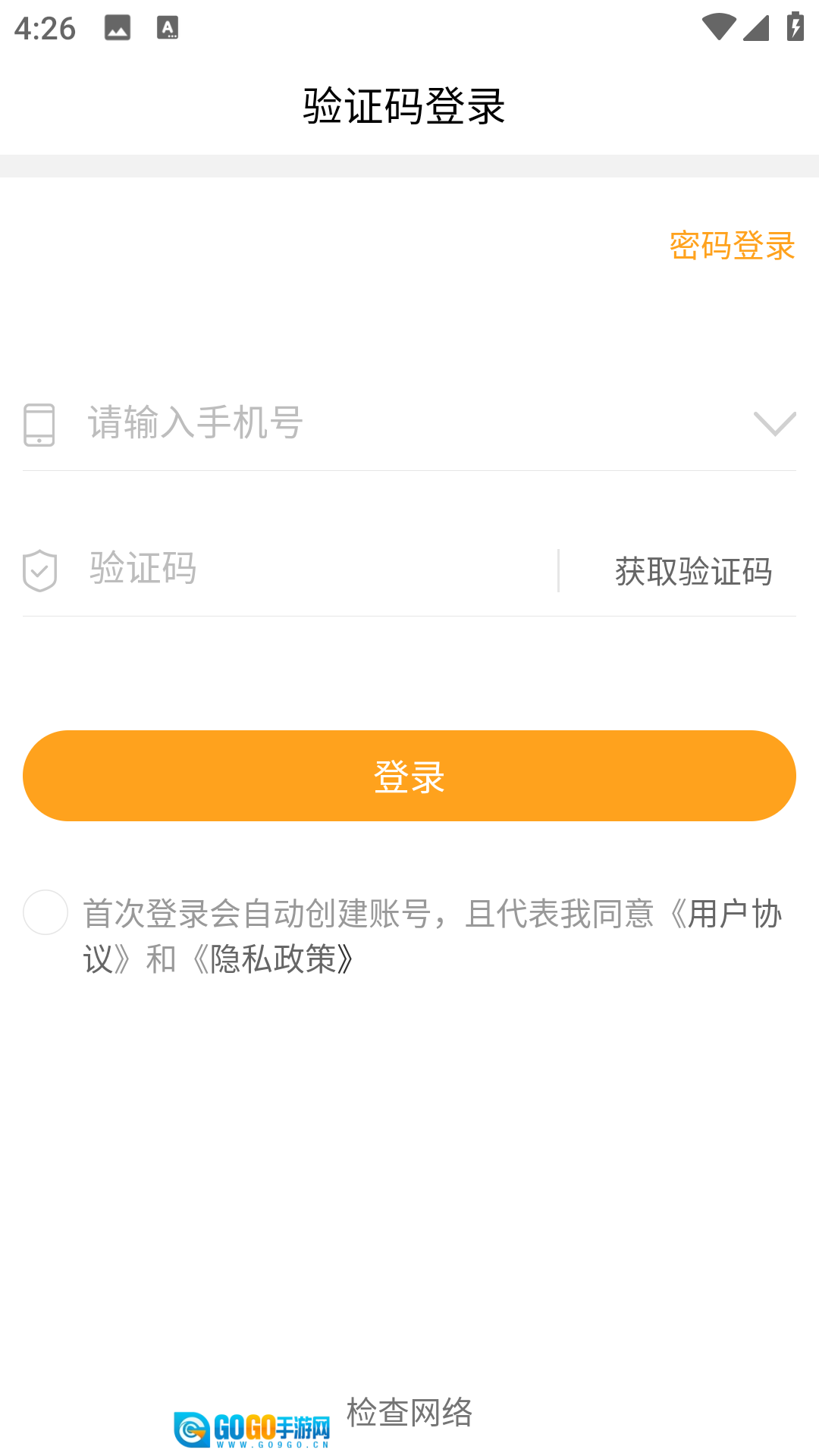Check the agreement consent circle

45,912
